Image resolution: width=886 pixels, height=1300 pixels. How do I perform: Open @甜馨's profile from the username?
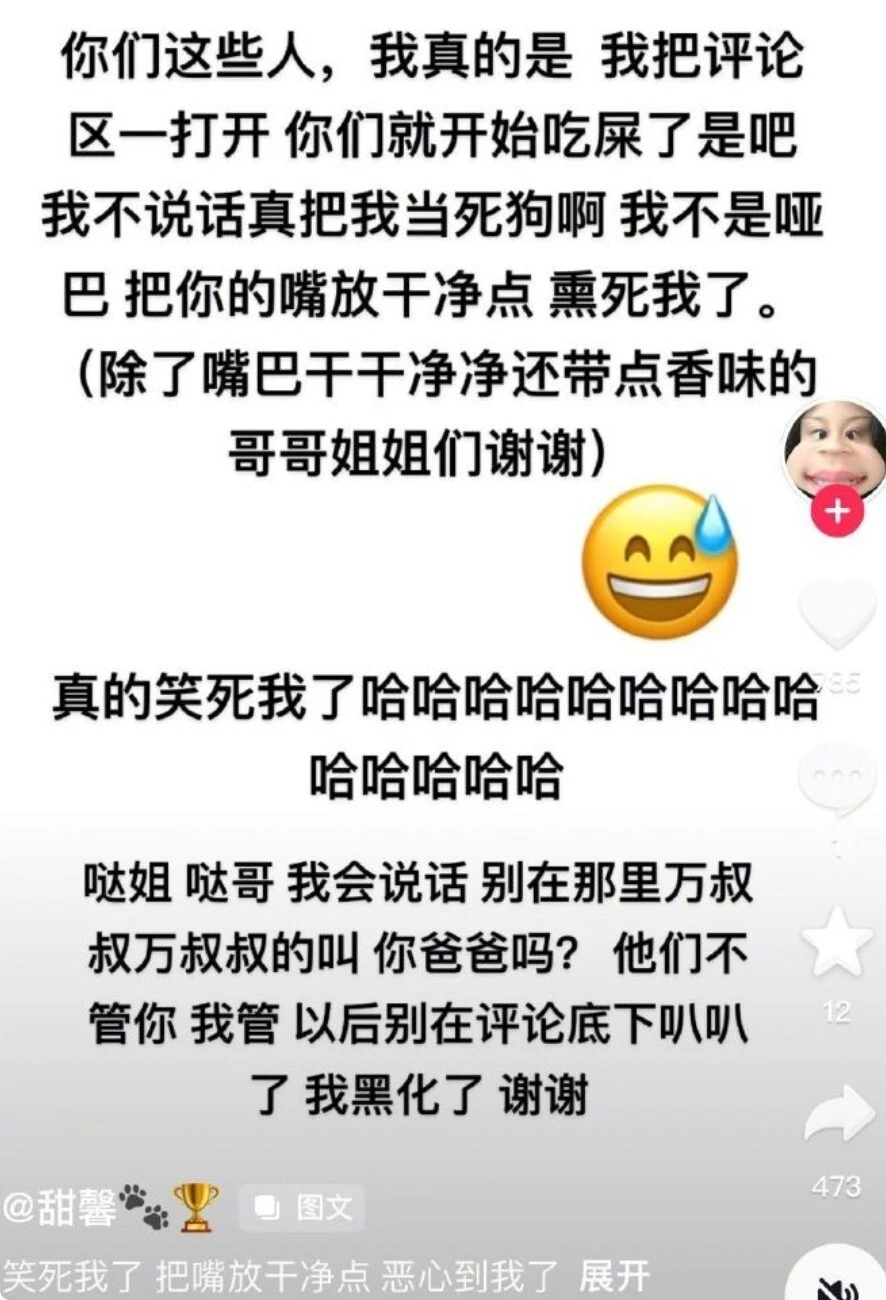pos(60,1207)
